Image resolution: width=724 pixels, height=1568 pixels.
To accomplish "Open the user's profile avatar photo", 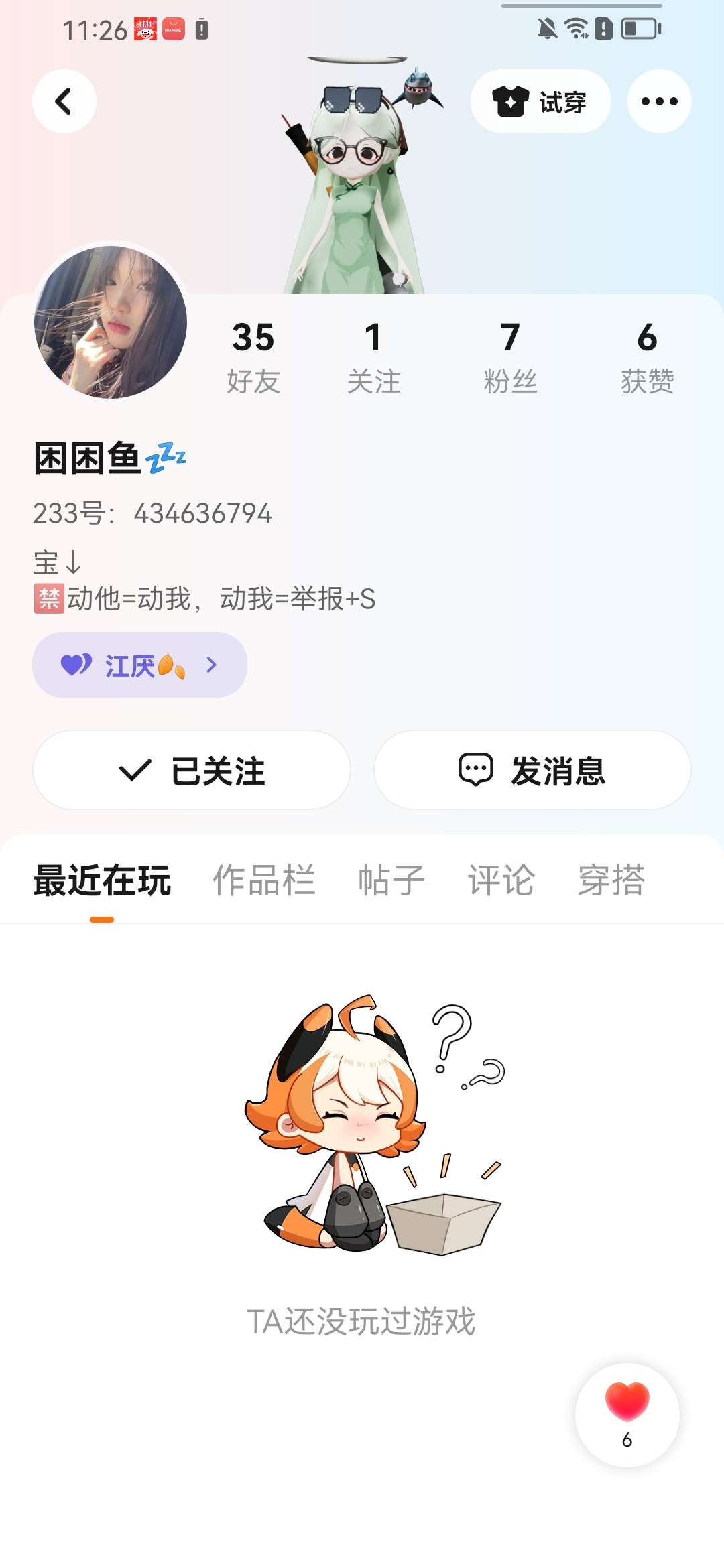I will 111,322.
